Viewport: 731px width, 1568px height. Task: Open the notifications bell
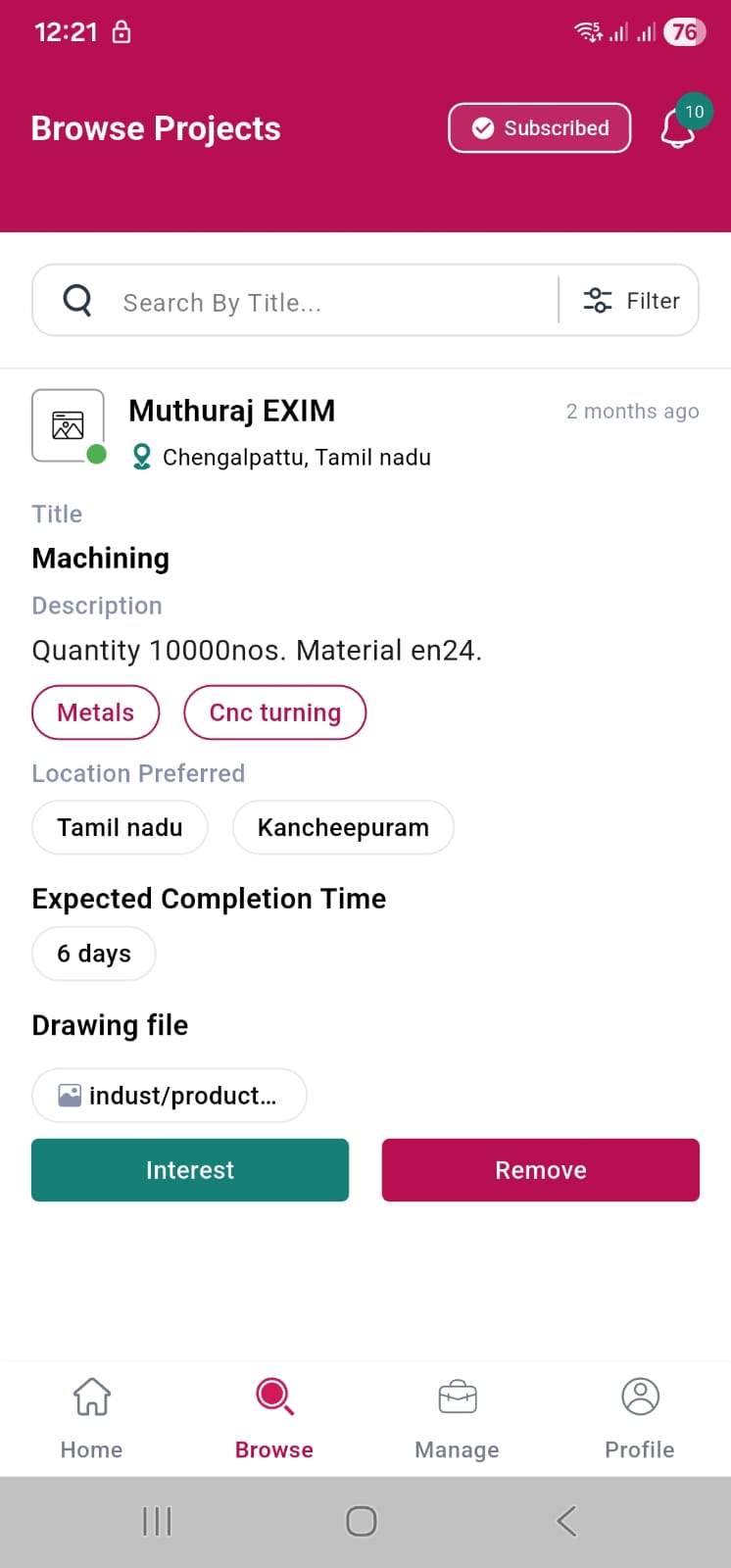click(678, 129)
